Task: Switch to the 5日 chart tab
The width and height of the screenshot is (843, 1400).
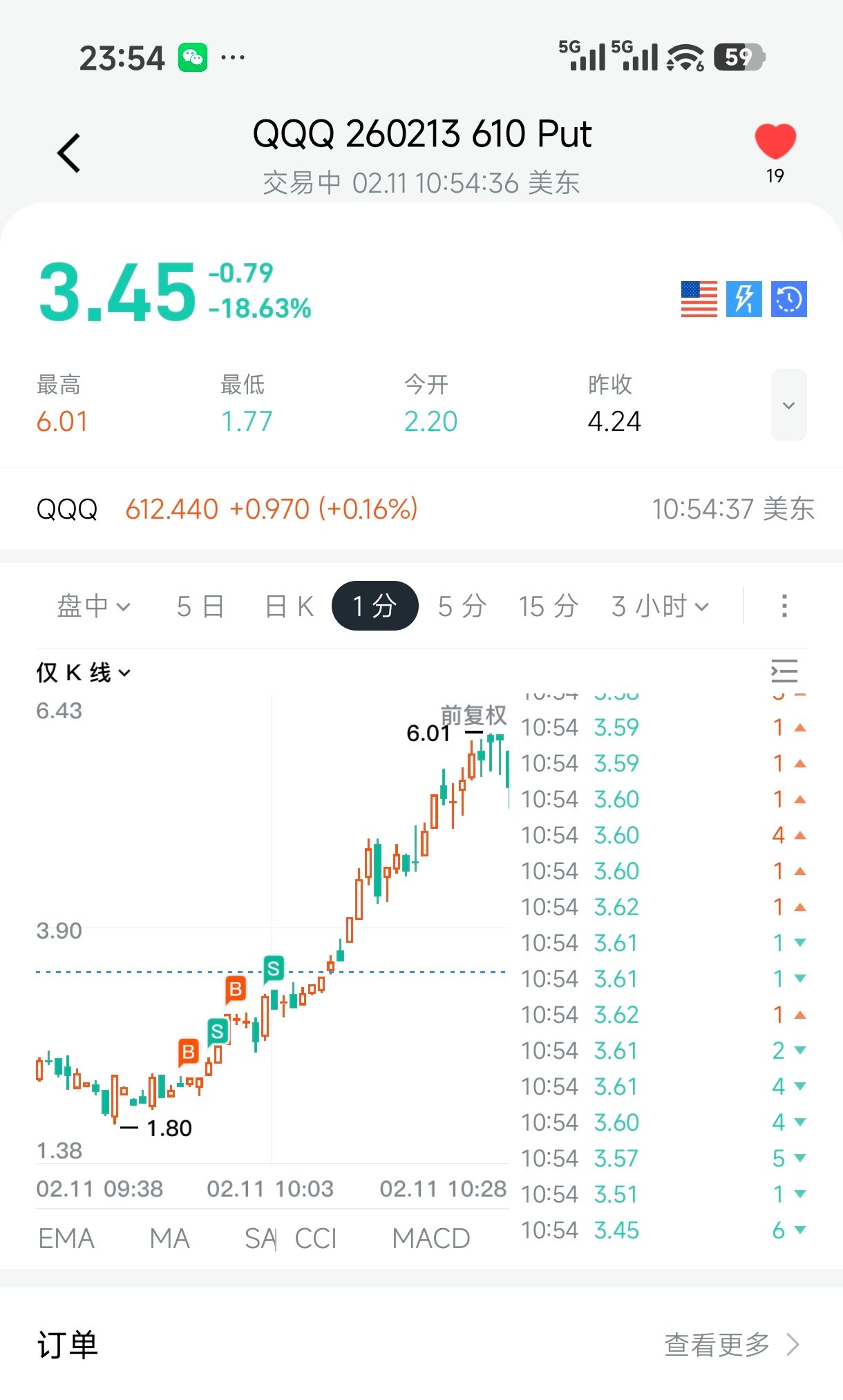Action: click(x=200, y=606)
